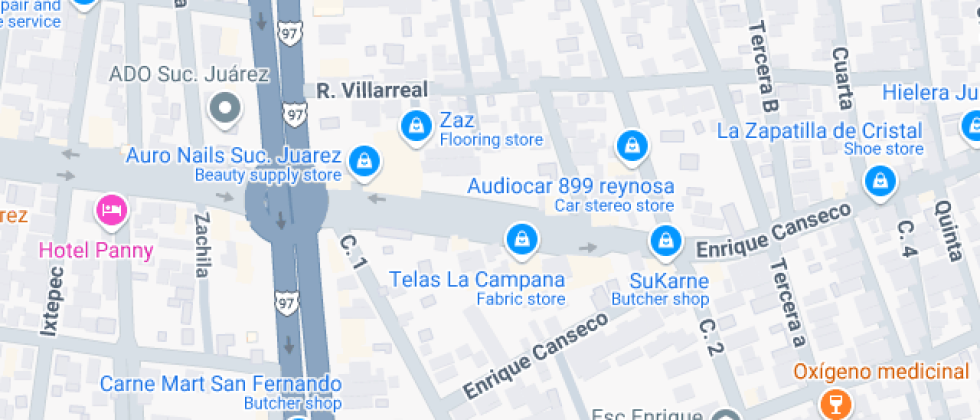Open the Oxígeno medicinal pin
The image size is (980, 420).
pos(830,402)
